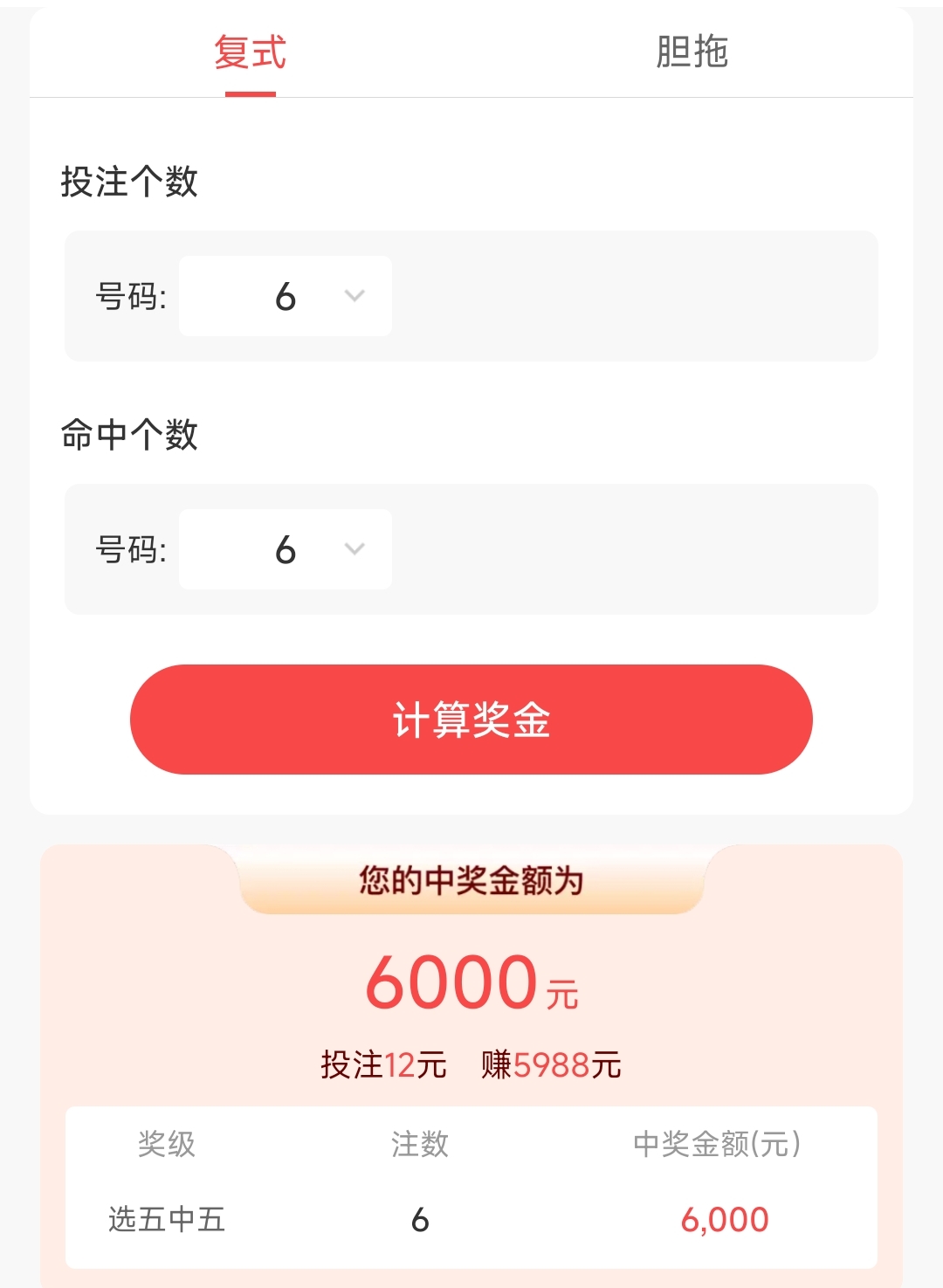Expand the chevron beside the first 号码 field
The width and height of the screenshot is (943, 1288).
click(353, 297)
